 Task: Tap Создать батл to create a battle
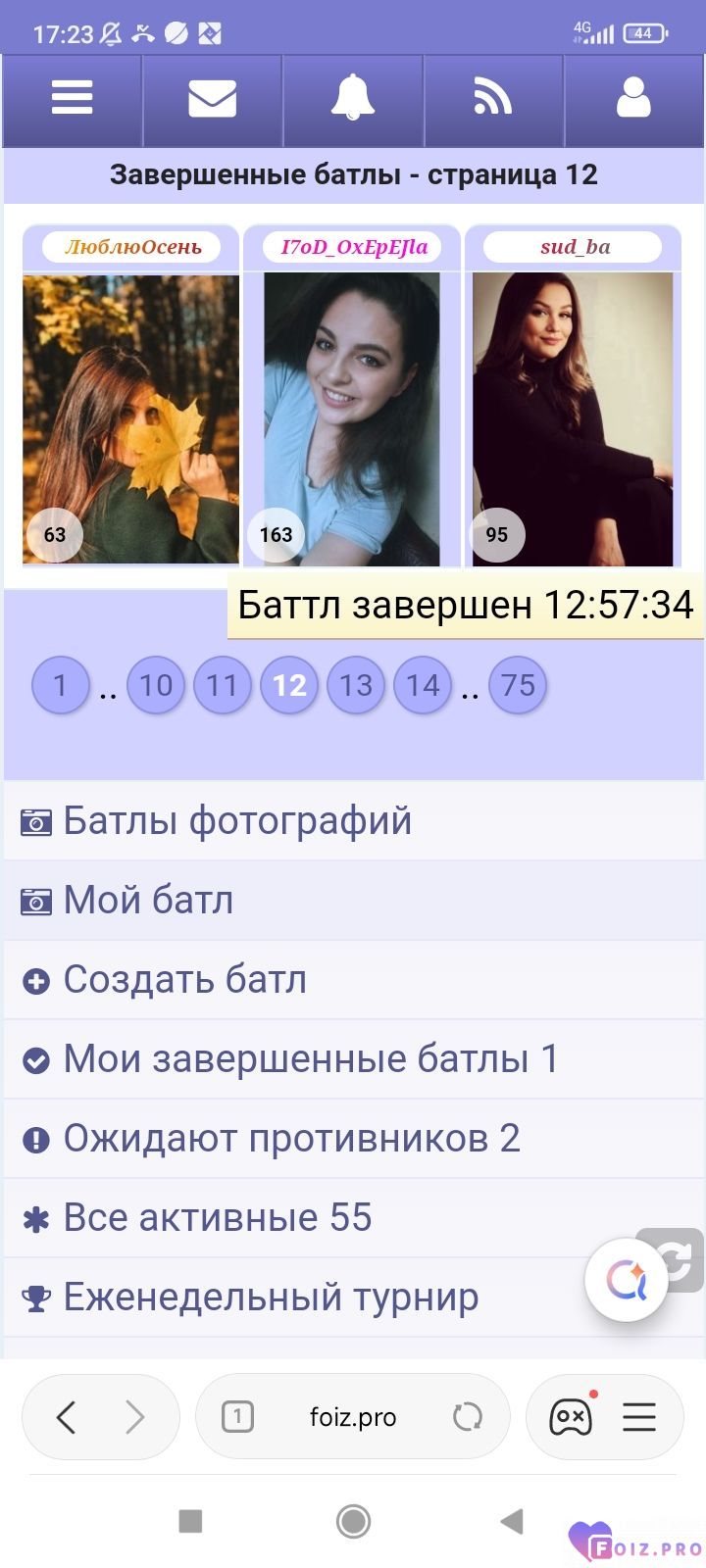pos(184,980)
